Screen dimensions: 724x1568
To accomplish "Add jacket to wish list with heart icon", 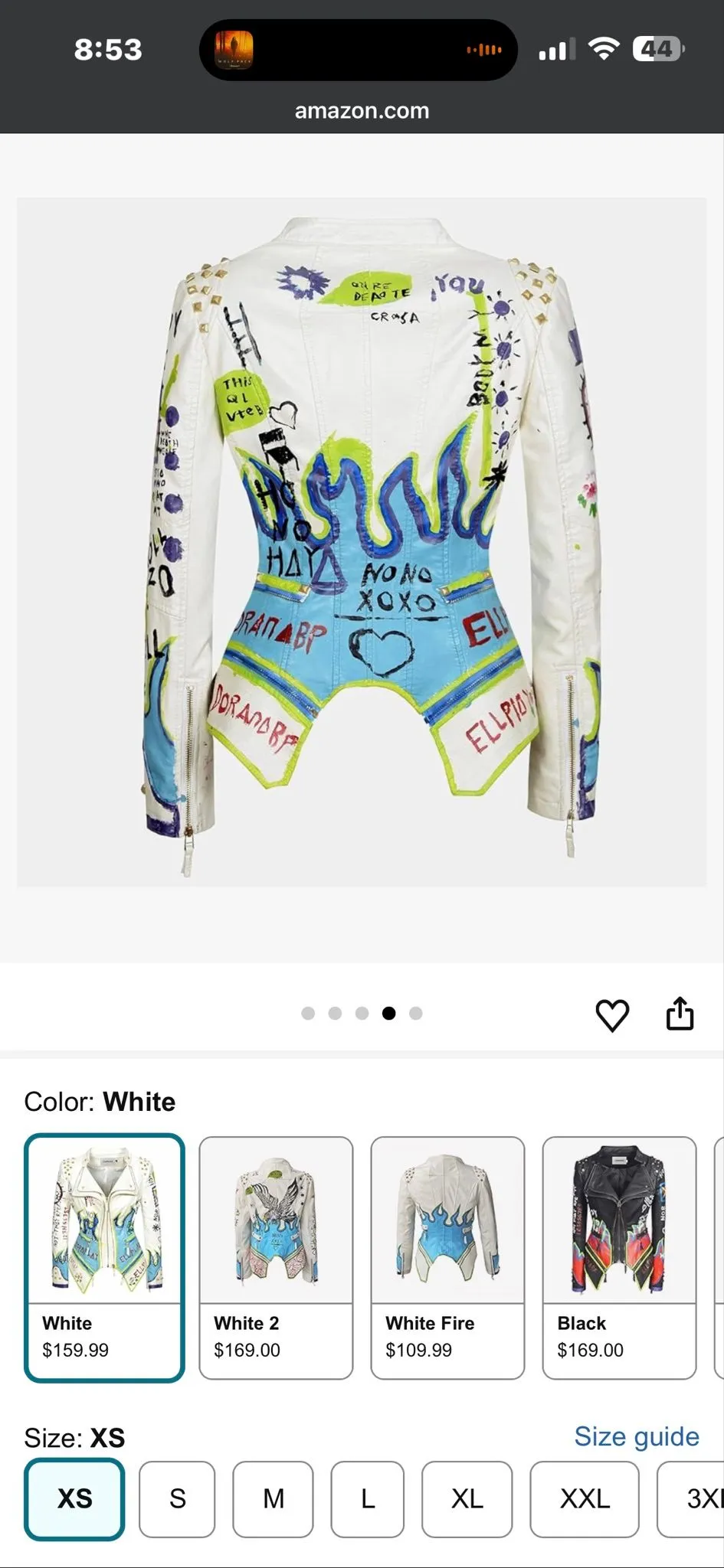I will 612,1015.
